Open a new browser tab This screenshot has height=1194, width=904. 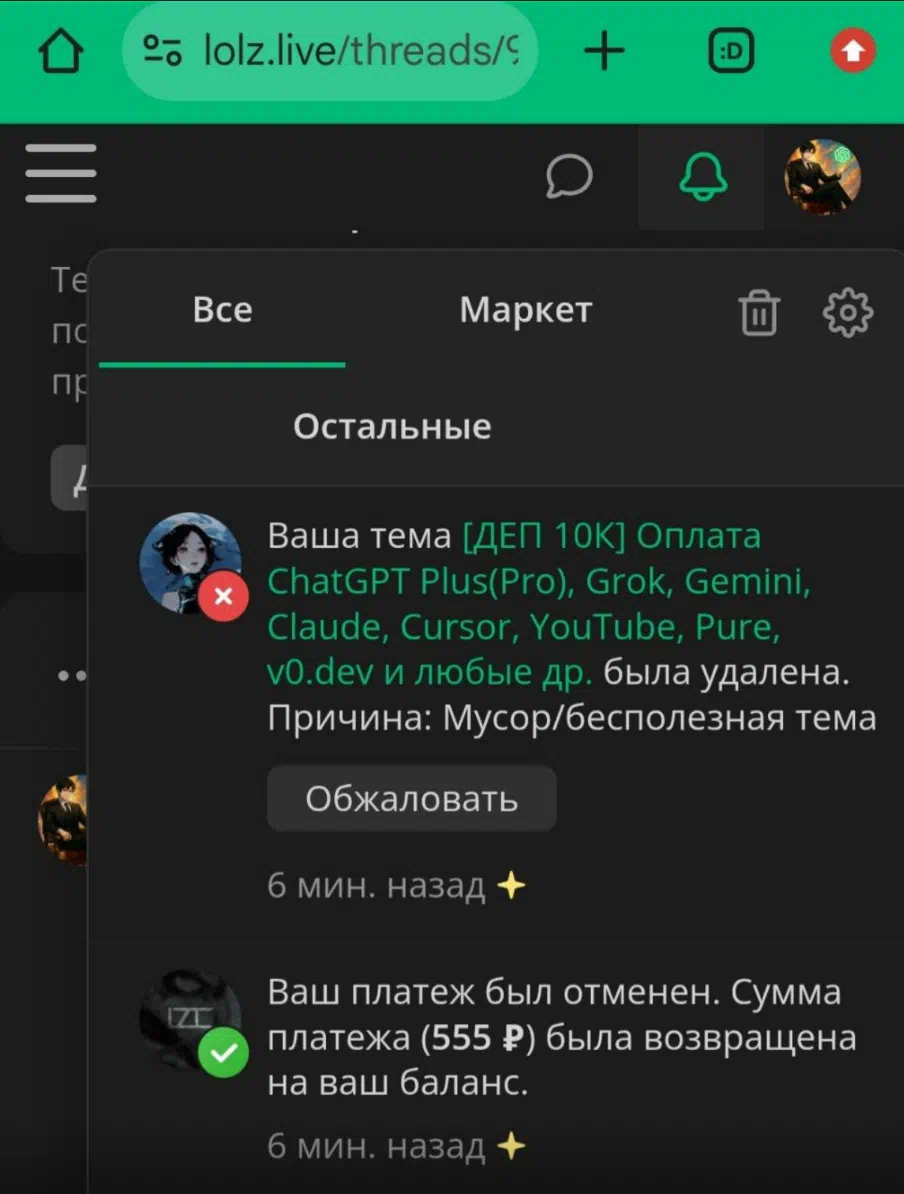(x=603, y=51)
